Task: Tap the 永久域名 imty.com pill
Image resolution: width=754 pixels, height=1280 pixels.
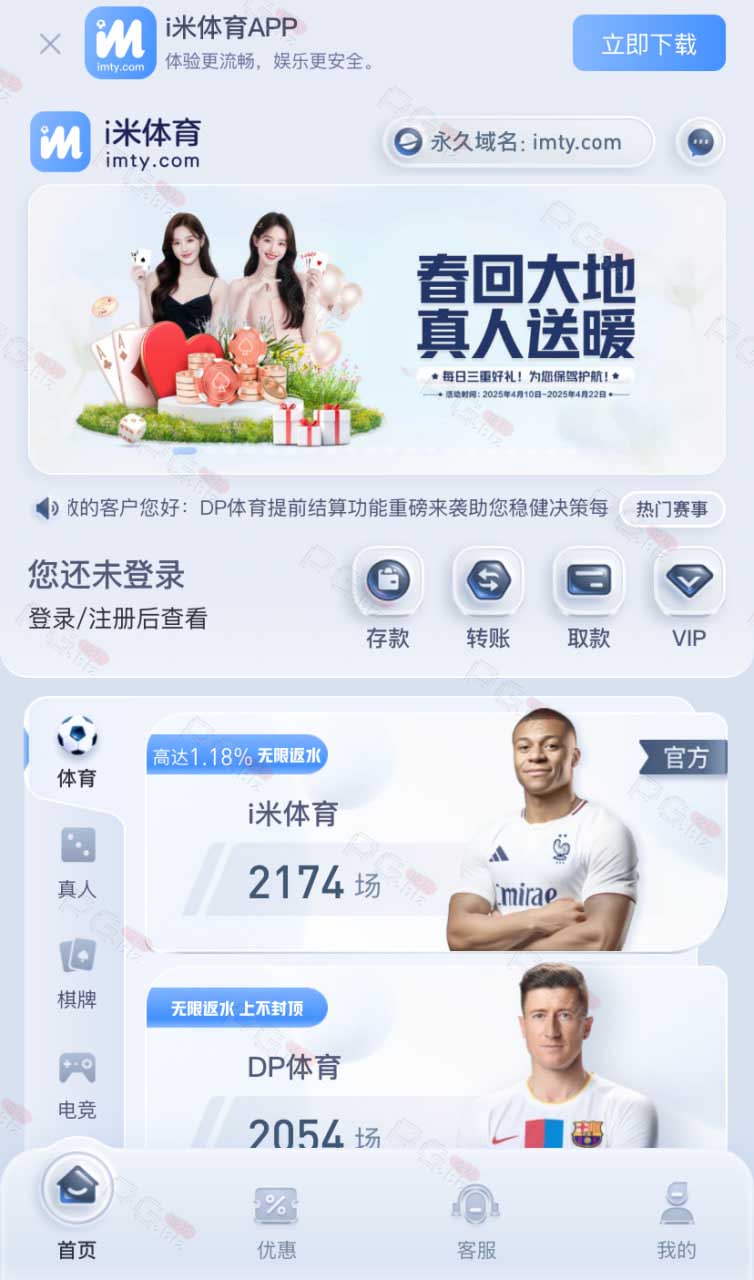Action: point(518,142)
